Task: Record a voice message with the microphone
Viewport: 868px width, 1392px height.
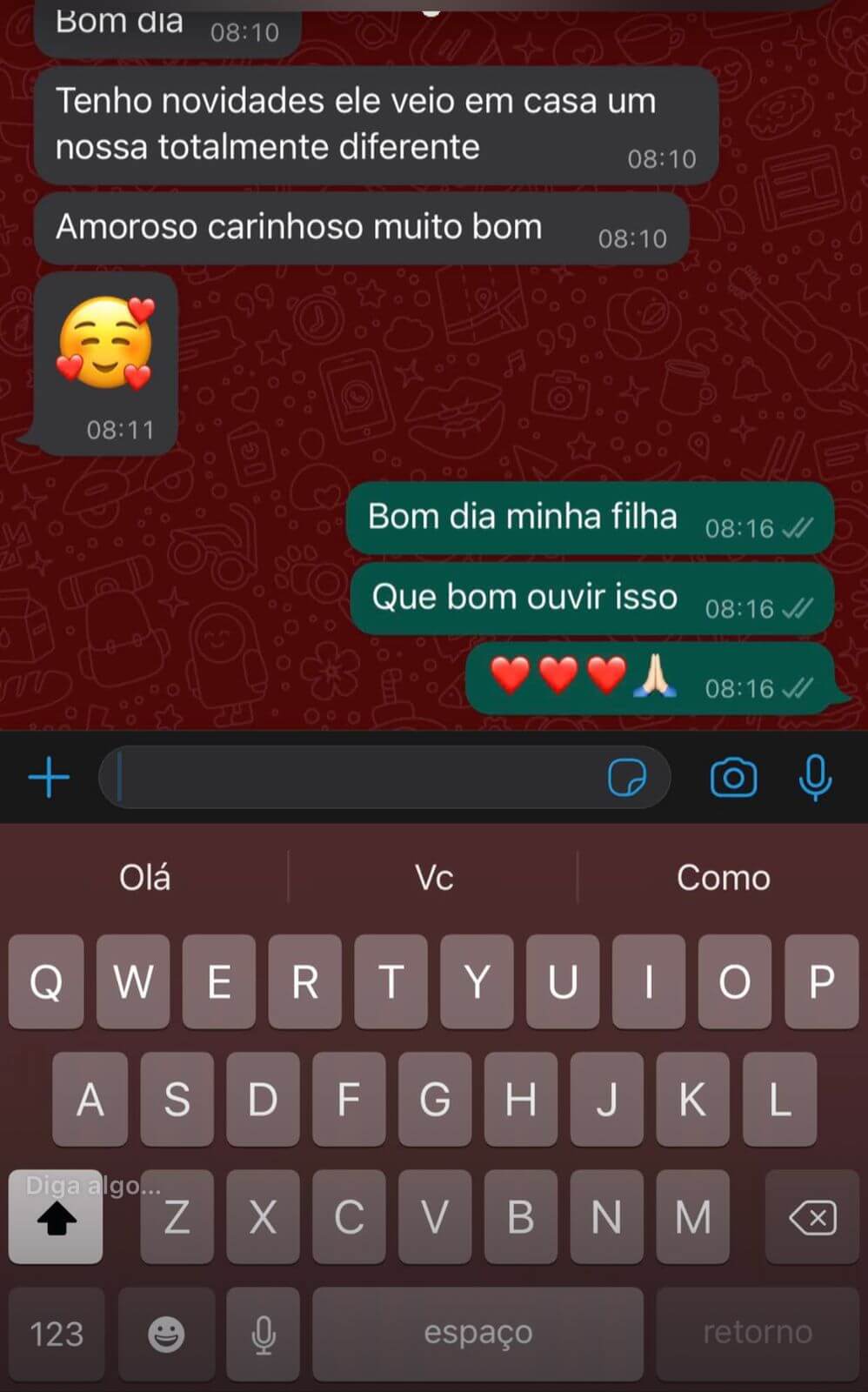Action: (x=815, y=777)
